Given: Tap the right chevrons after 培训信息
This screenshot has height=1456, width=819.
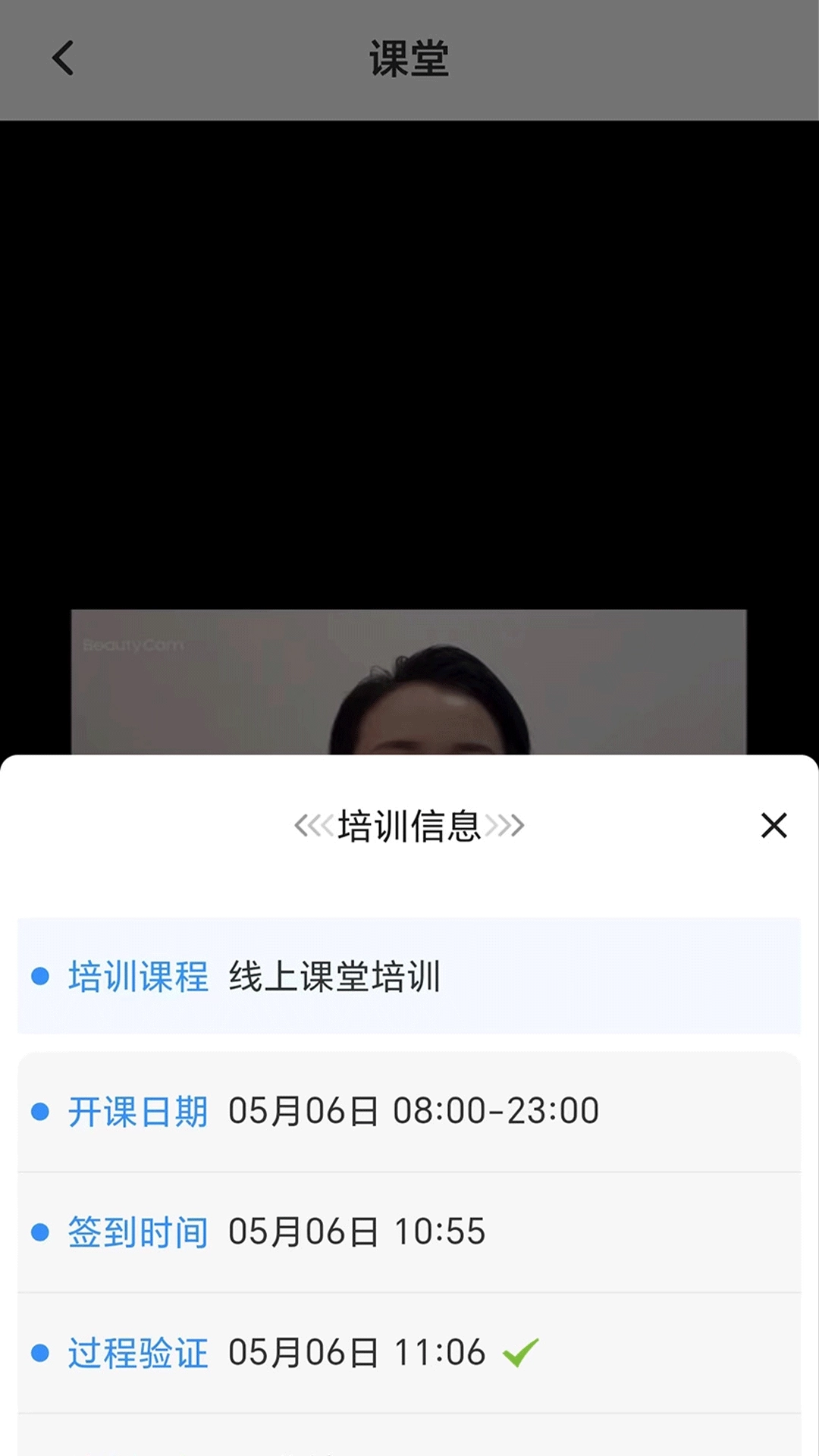Looking at the screenshot, I should coord(504,826).
